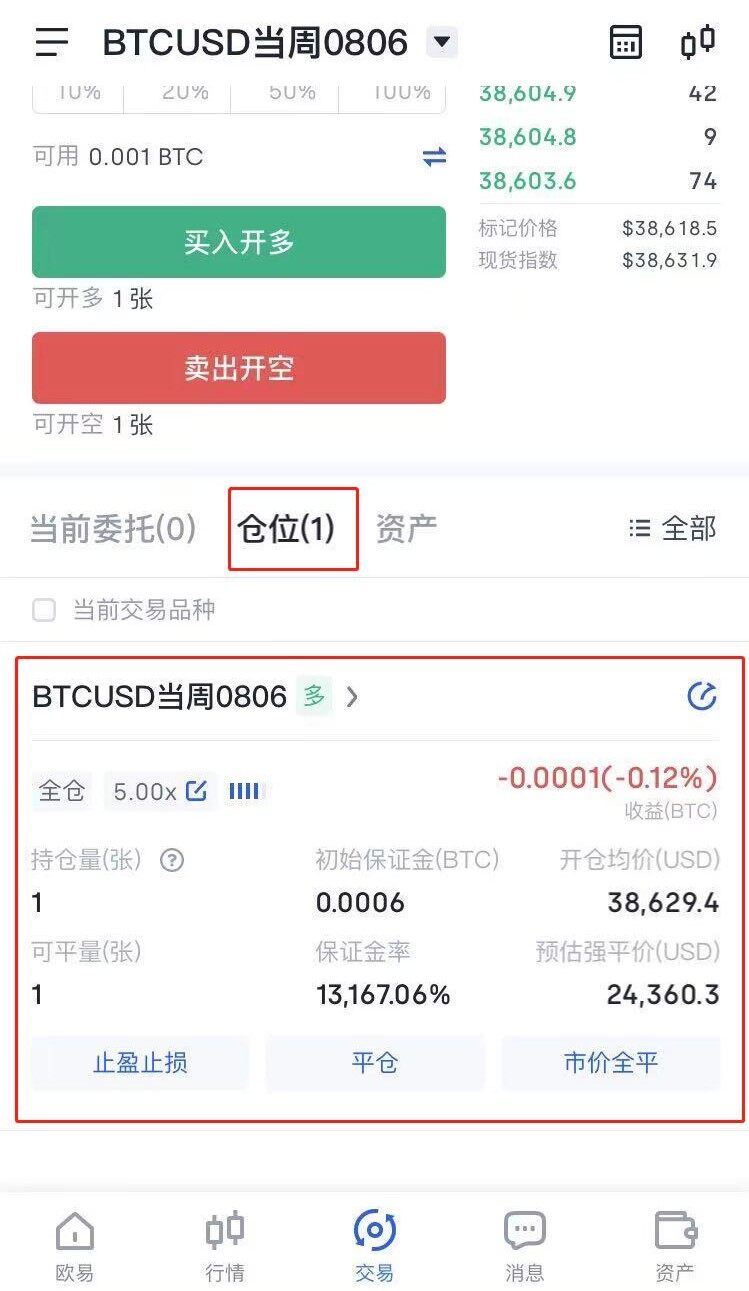Switch to the 当前委托(0) tab
The image size is (749, 1291).
click(113, 529)
